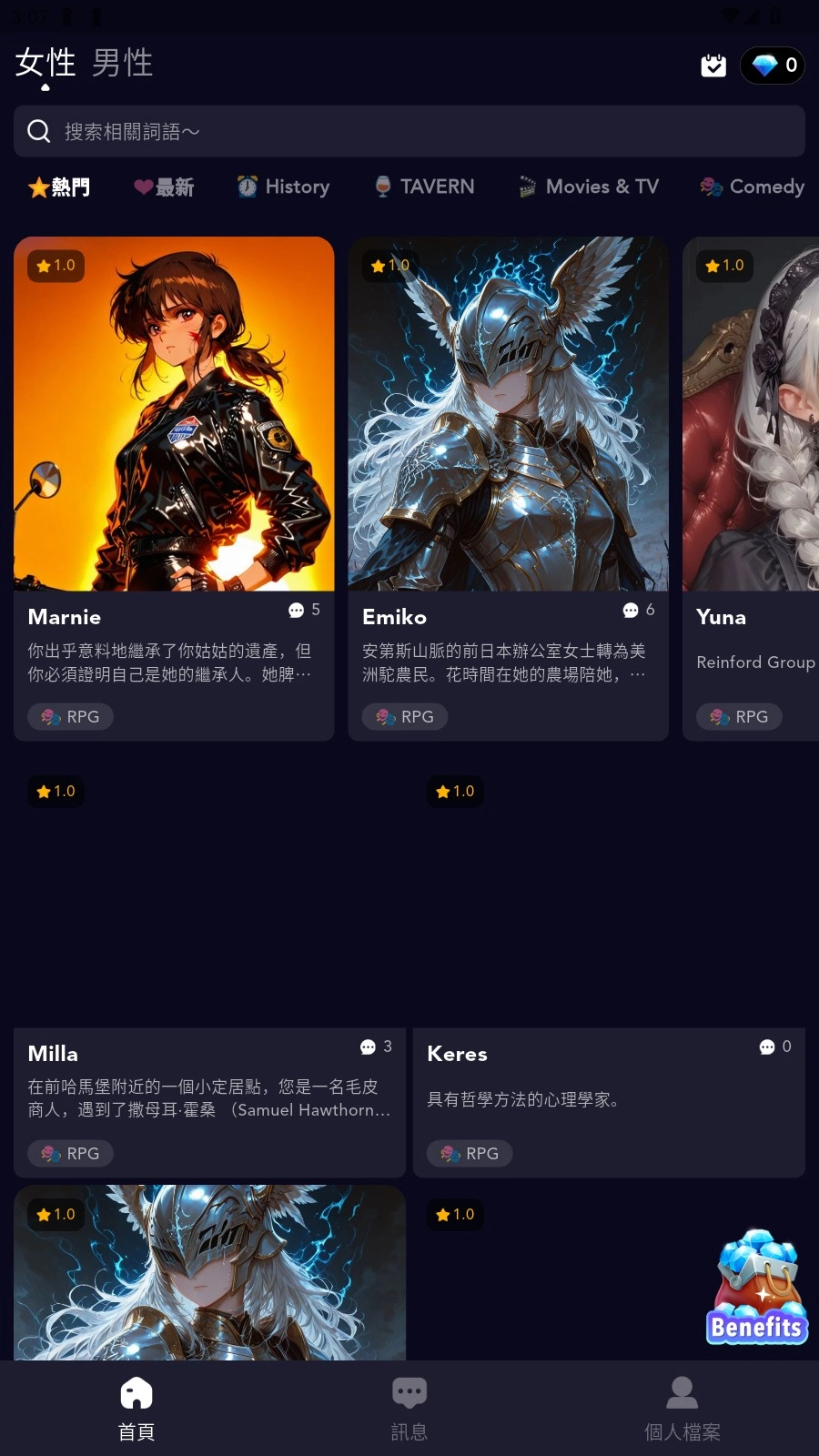This screenshot has height=1456, width=819.
Task: Select the star rating badge on Emiko's card
Action: pyautogui.click(x=389, y=266)
